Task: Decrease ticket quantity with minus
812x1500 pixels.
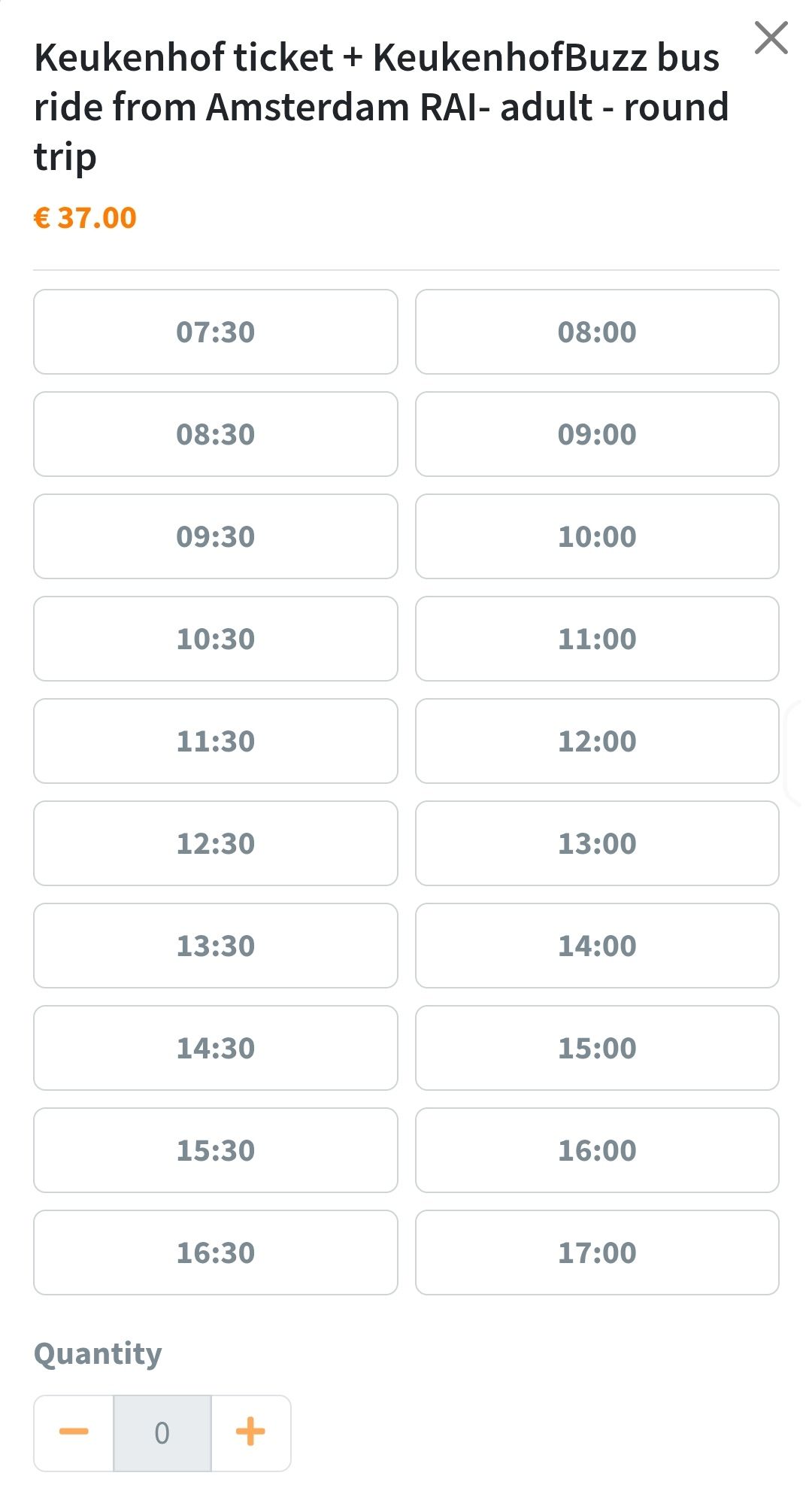Action: [x=74, y=1432]
